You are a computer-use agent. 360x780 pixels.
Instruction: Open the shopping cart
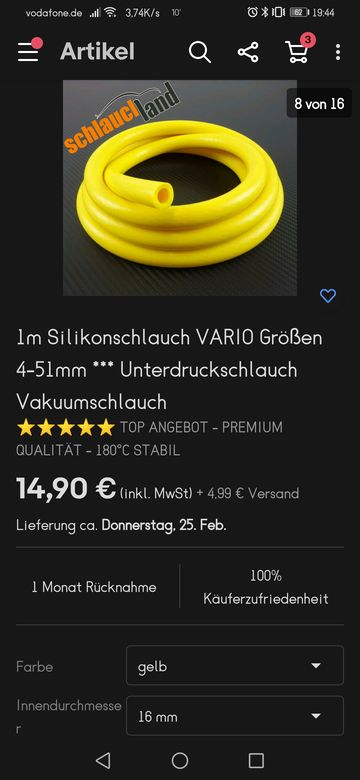297,52
